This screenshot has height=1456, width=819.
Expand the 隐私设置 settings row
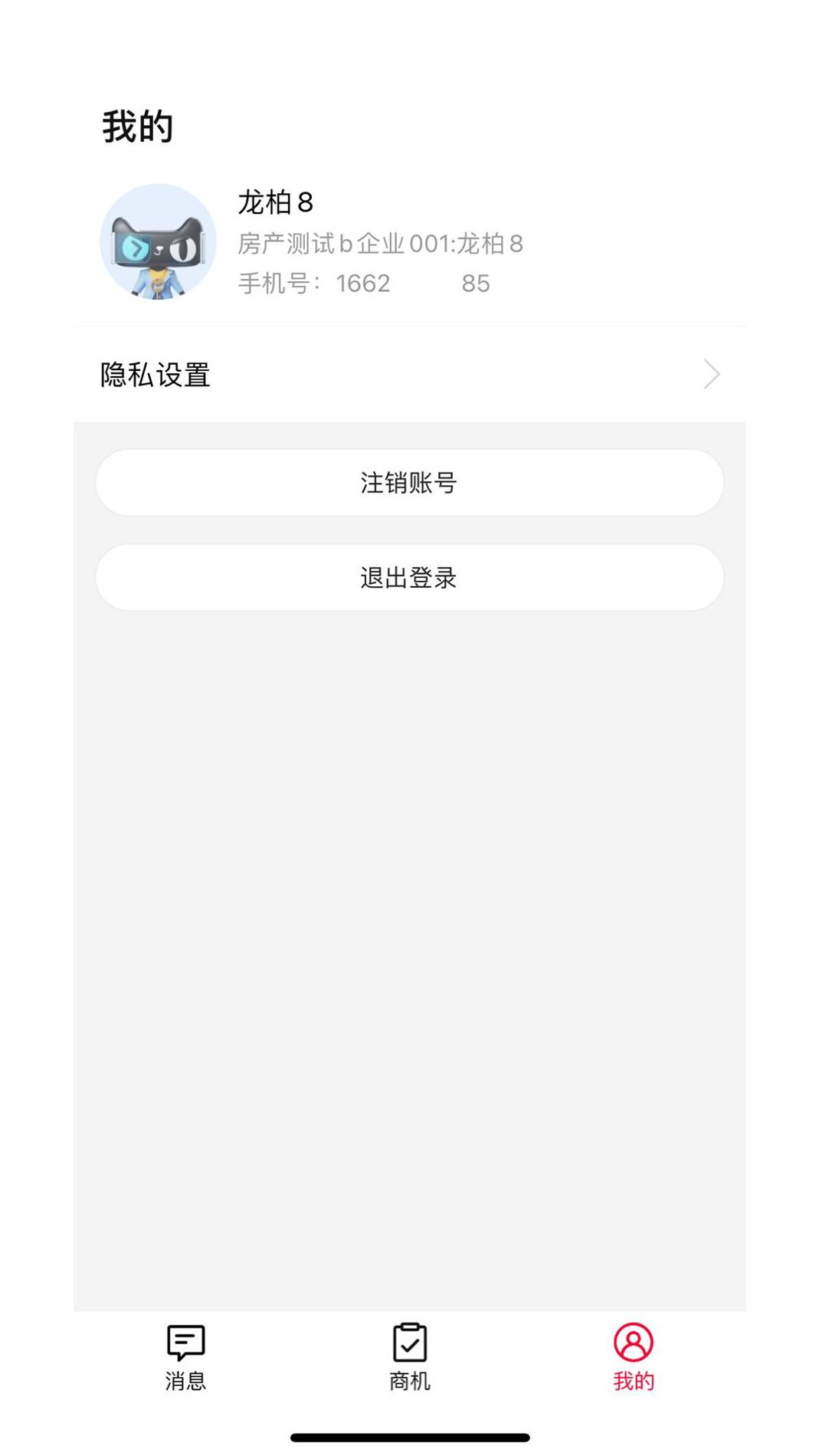point(409,375)
